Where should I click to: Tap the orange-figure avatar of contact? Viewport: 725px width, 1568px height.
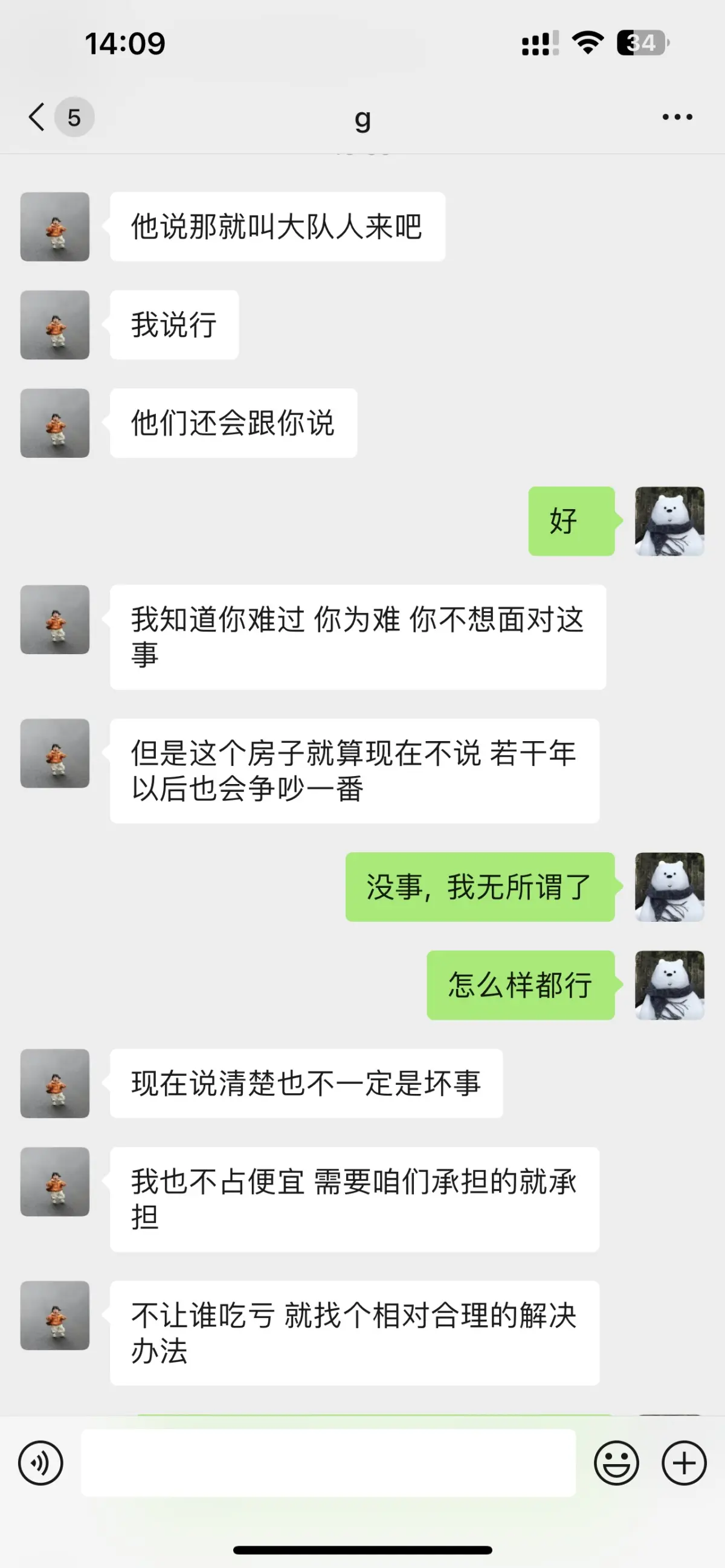pyautogui.click(x=54, y=226)
